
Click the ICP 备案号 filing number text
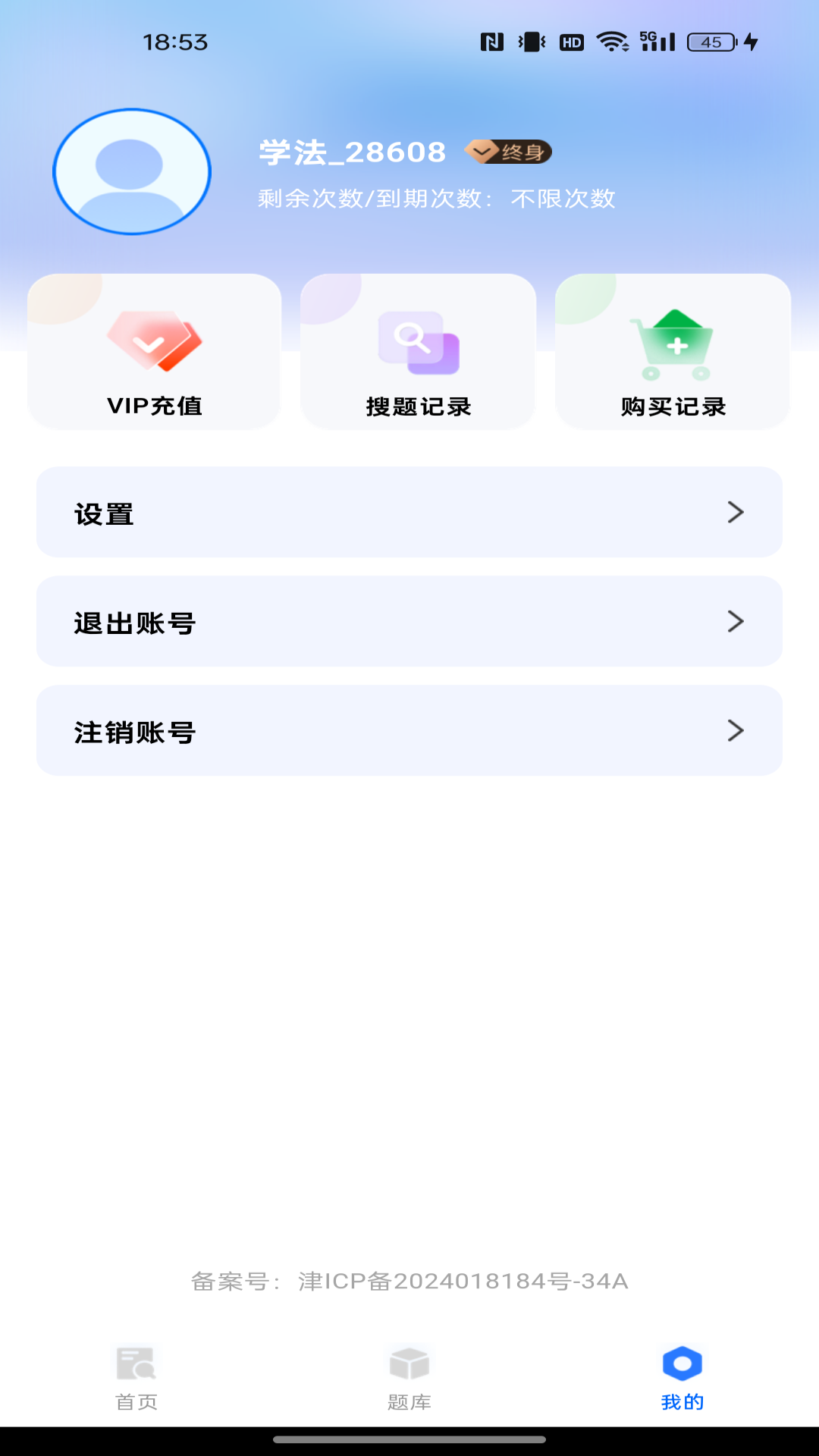[409, 1282]
